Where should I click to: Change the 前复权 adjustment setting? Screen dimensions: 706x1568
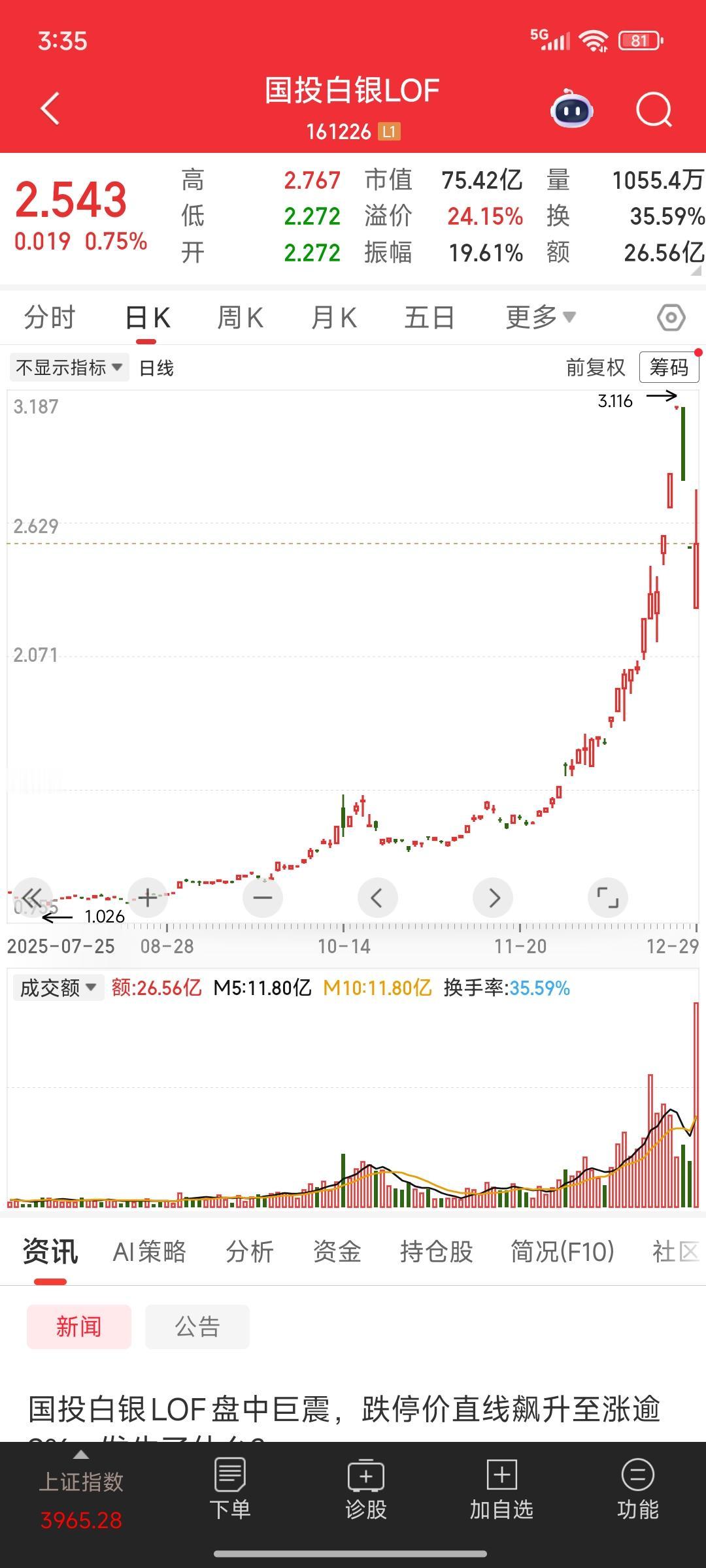coord(596,368)
